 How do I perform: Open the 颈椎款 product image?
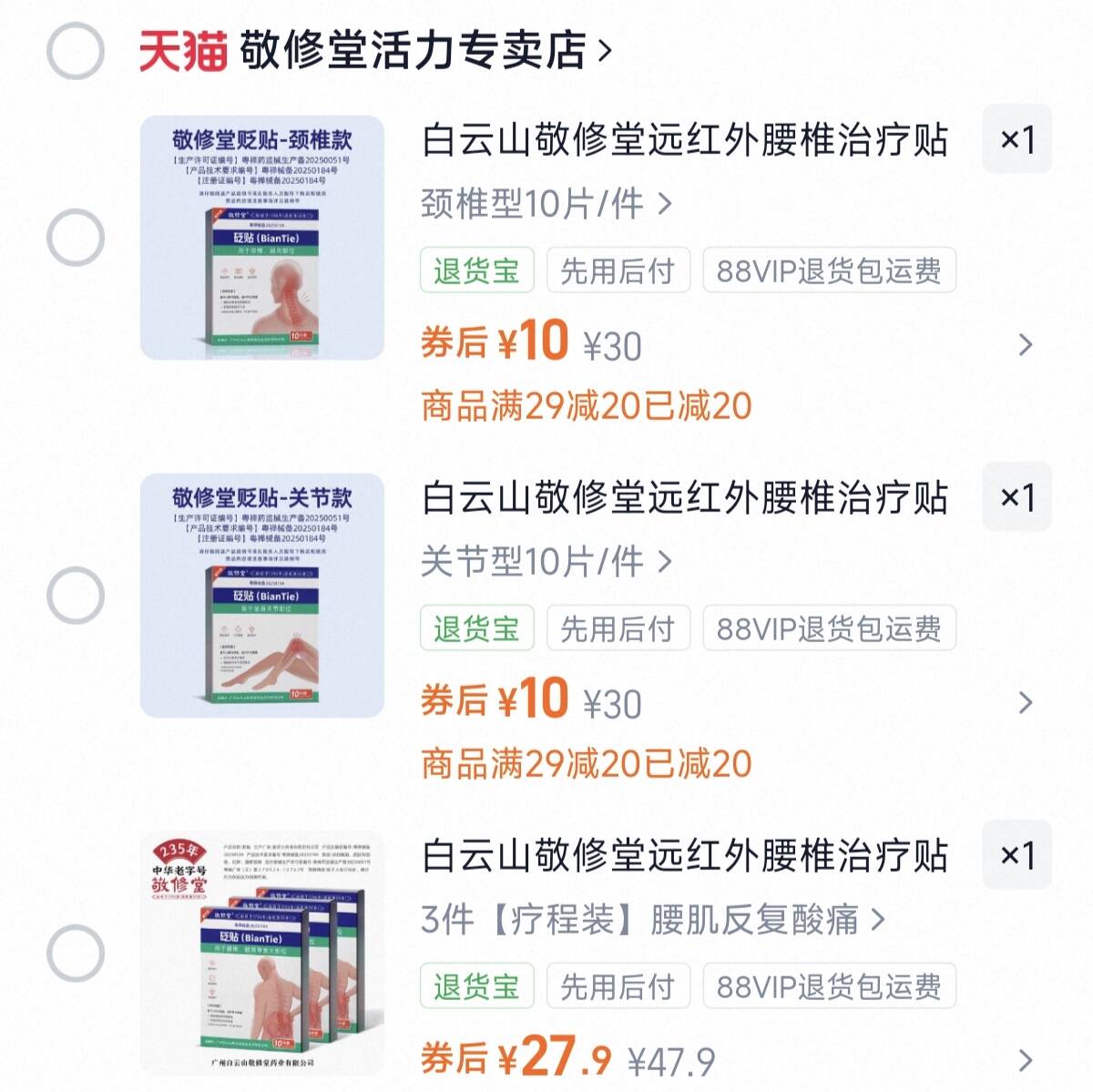(x=262, y=238)
